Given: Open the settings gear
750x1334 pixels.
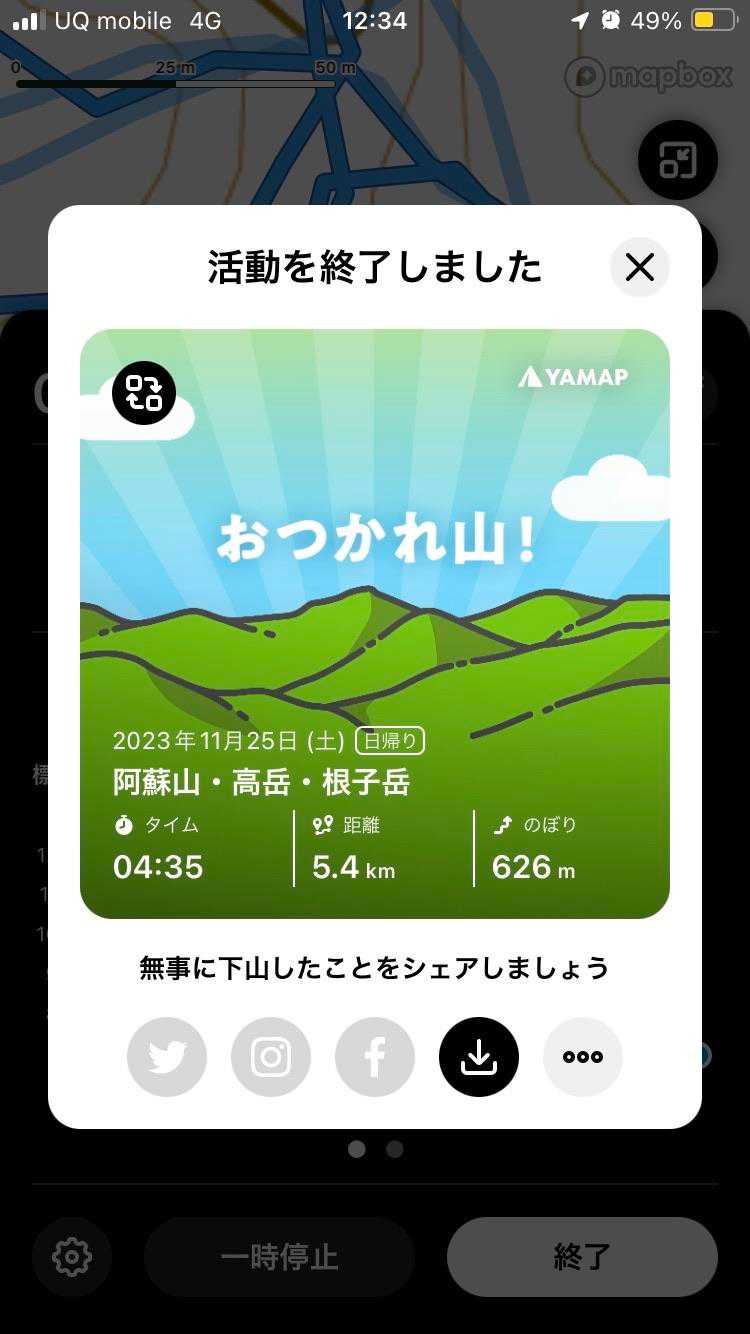Looking at the screenshot, I should pyautogui.click(x=72, y=1257).
